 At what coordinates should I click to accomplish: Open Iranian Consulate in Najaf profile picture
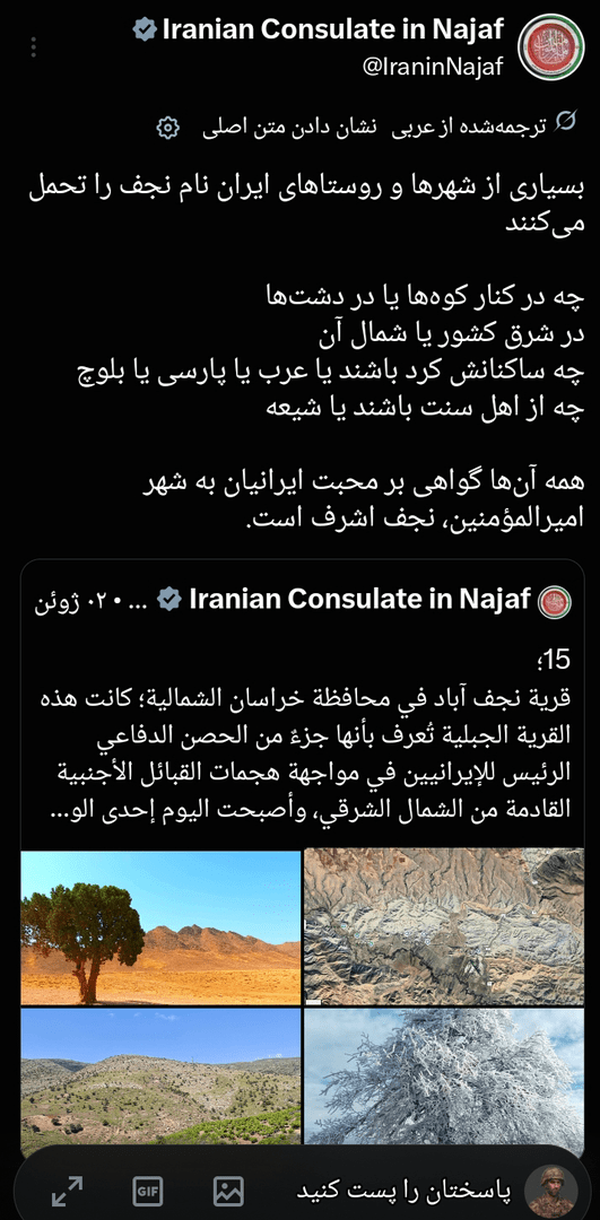pyautogui.click(x=553, y=47)
